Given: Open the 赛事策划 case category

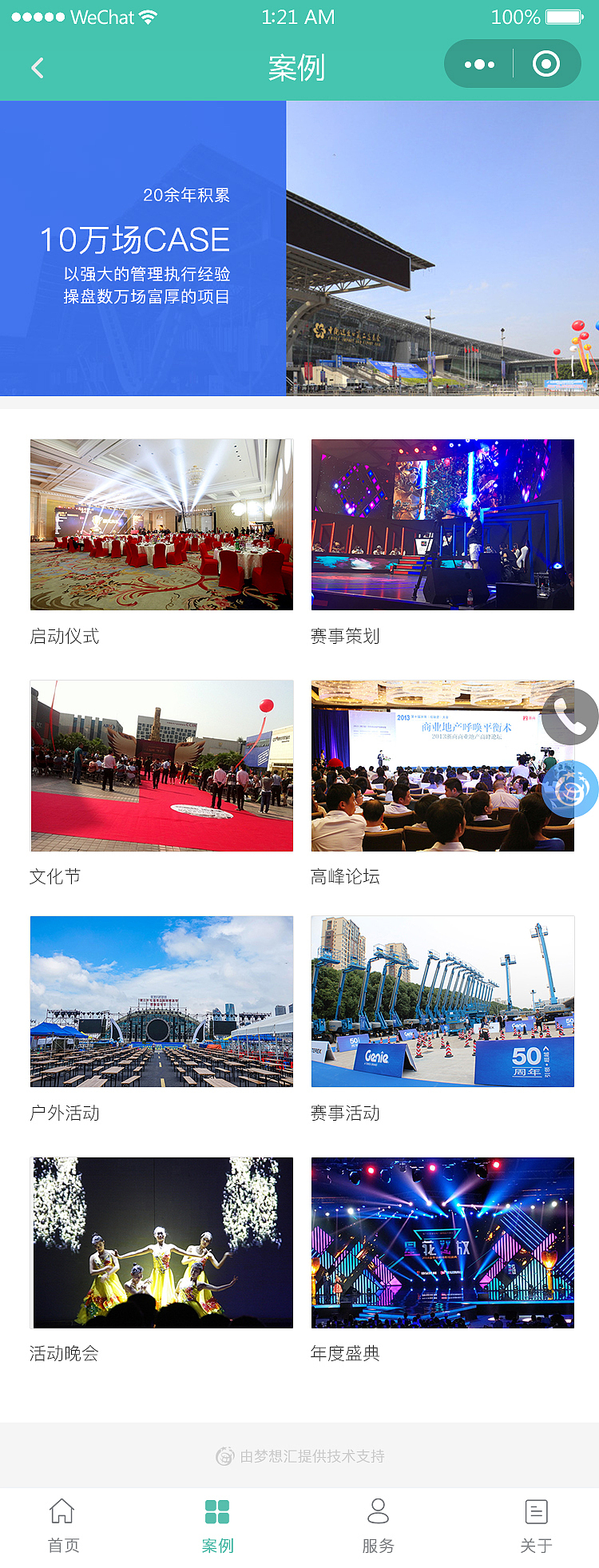Looking at the screenshot, I should coord(442,525).
